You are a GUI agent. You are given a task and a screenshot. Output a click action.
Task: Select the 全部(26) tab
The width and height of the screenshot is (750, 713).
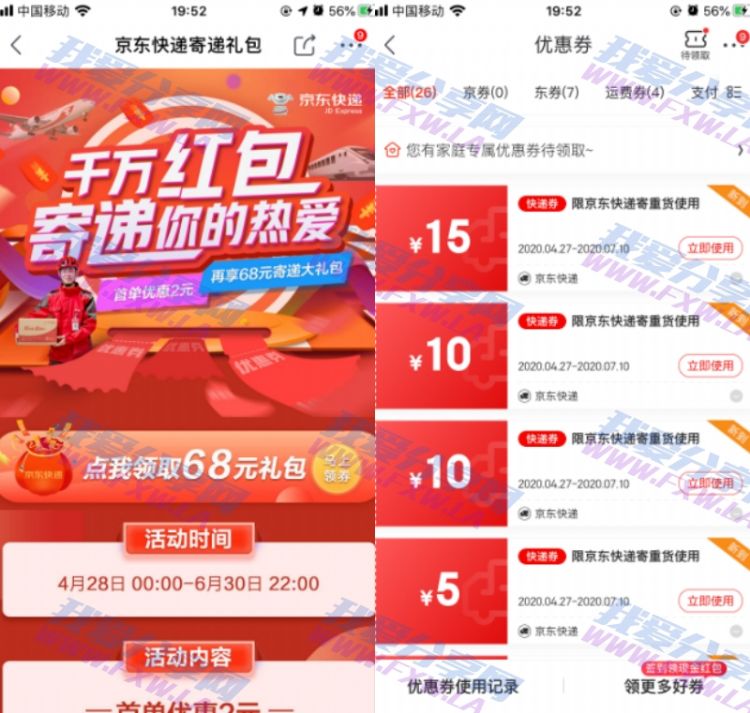coord(408,92)
